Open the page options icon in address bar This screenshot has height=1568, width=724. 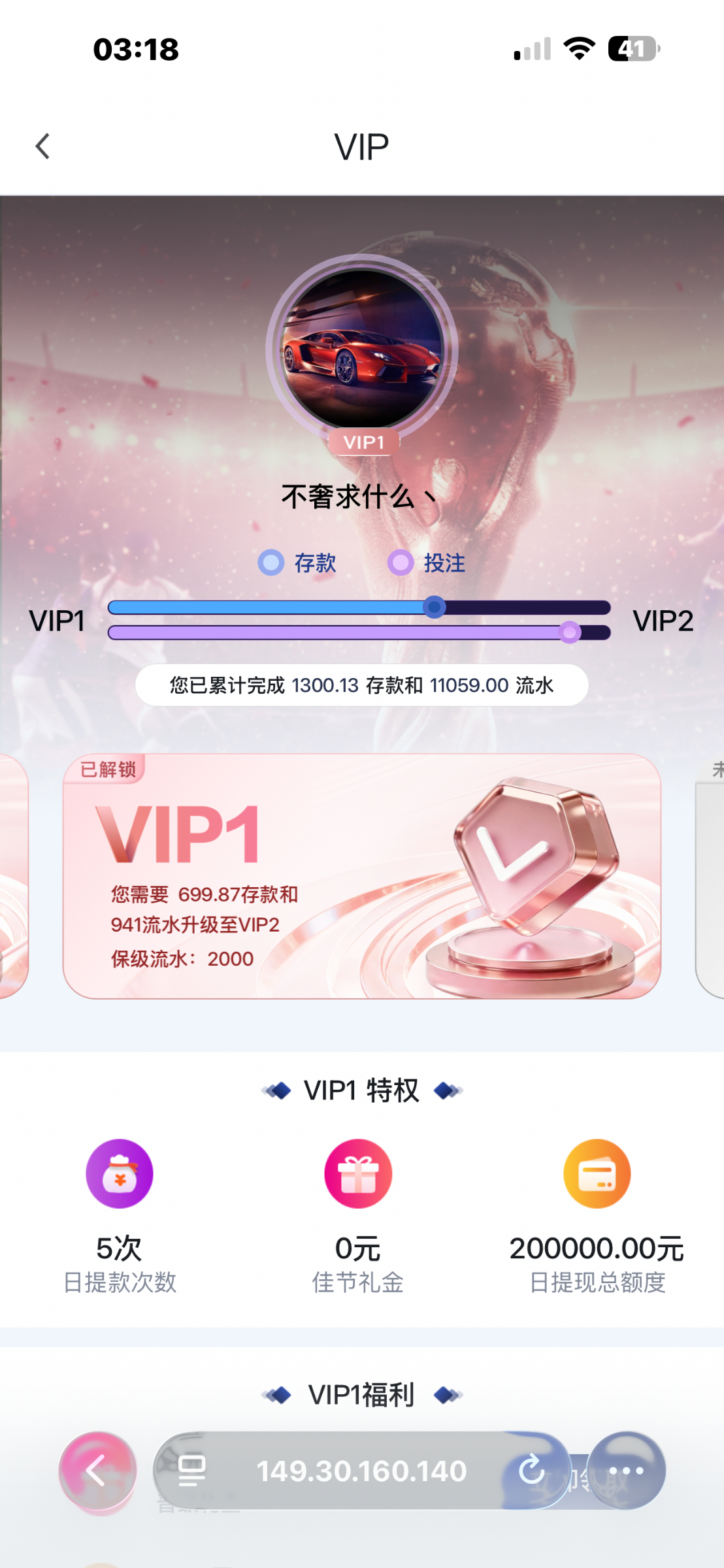pyautogui.click(x=192, y=1471)
